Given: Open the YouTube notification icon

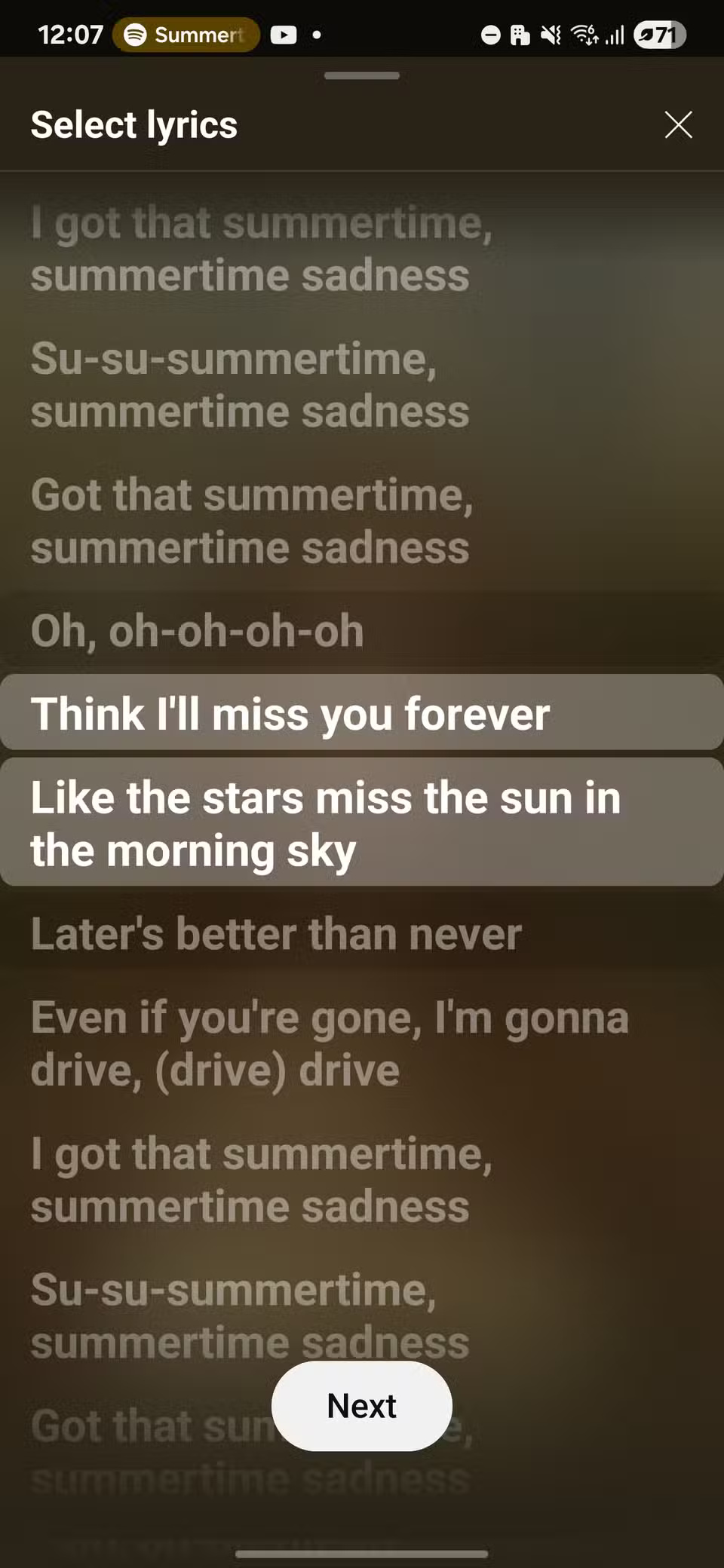Looking at the screenshot, I should [x=284, y=35].
